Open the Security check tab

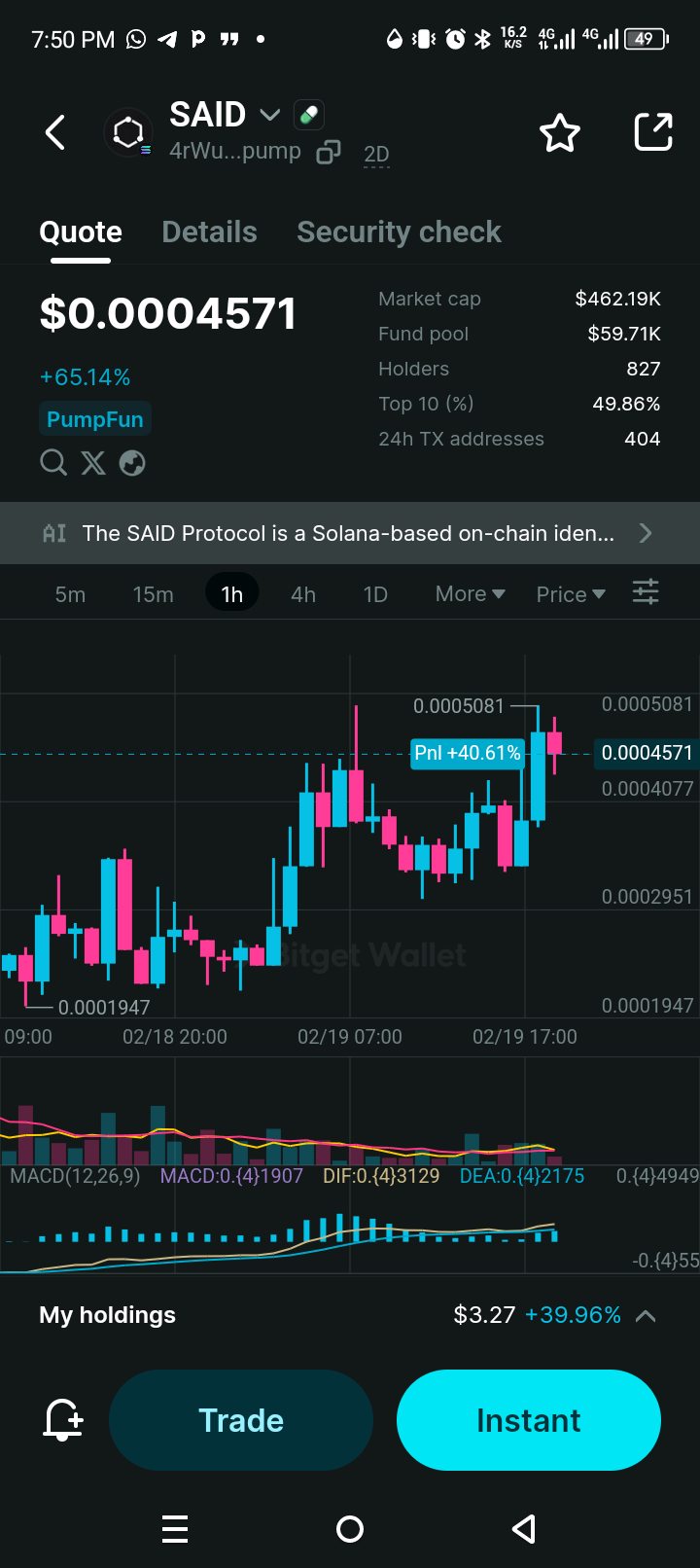(399, 232)
